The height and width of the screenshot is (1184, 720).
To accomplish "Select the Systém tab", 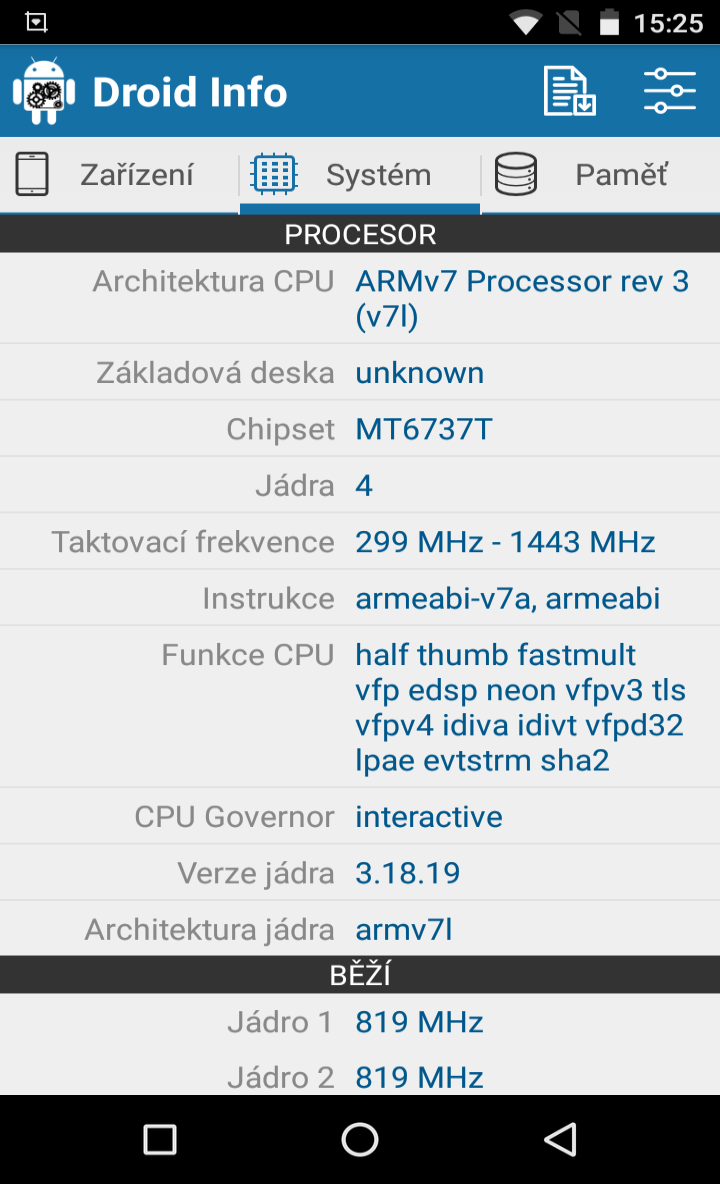I will point(360,174).
